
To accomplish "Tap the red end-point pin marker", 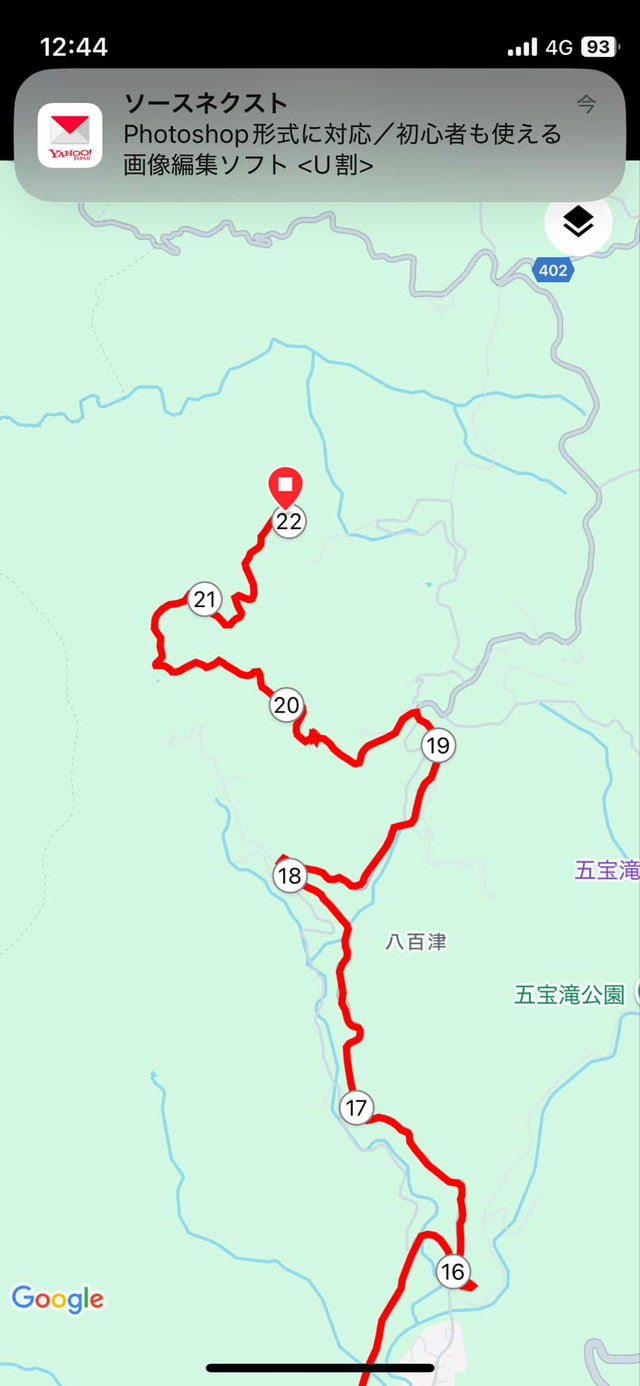I will tap(286, 486).
